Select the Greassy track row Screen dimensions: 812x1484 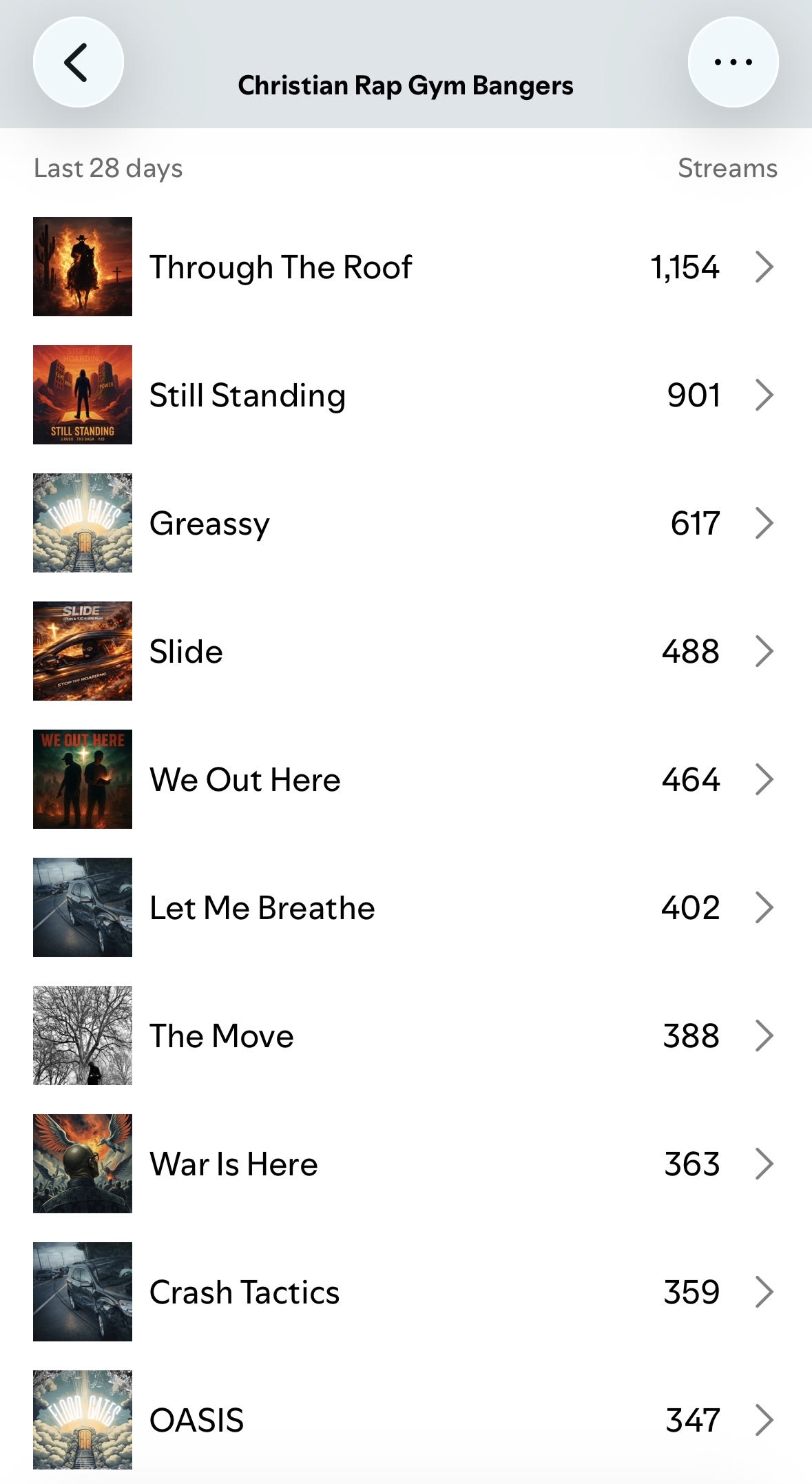406,523
